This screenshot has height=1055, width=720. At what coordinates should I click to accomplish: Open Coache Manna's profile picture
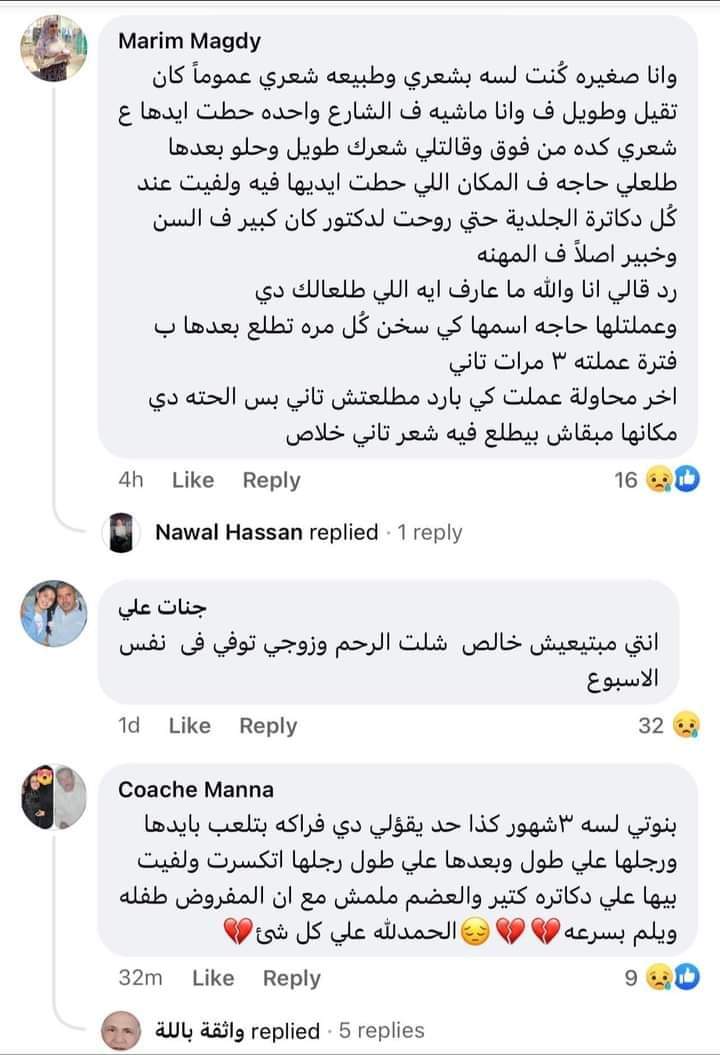point(54,798)
